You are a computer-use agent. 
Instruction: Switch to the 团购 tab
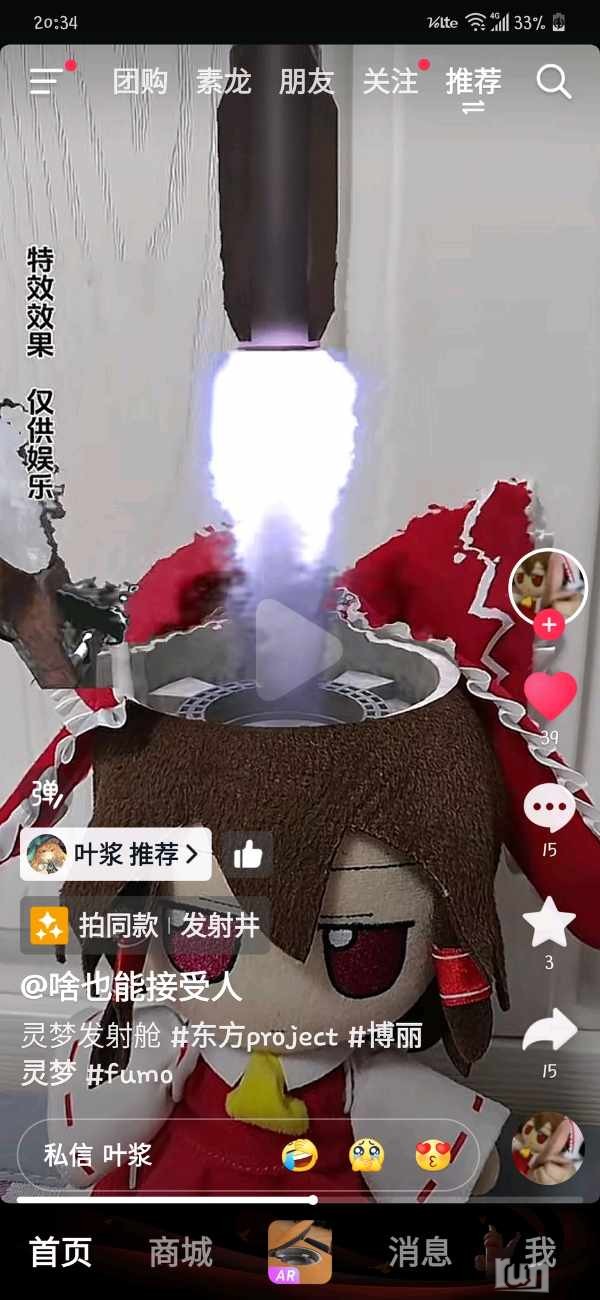(x=140, y=81)
